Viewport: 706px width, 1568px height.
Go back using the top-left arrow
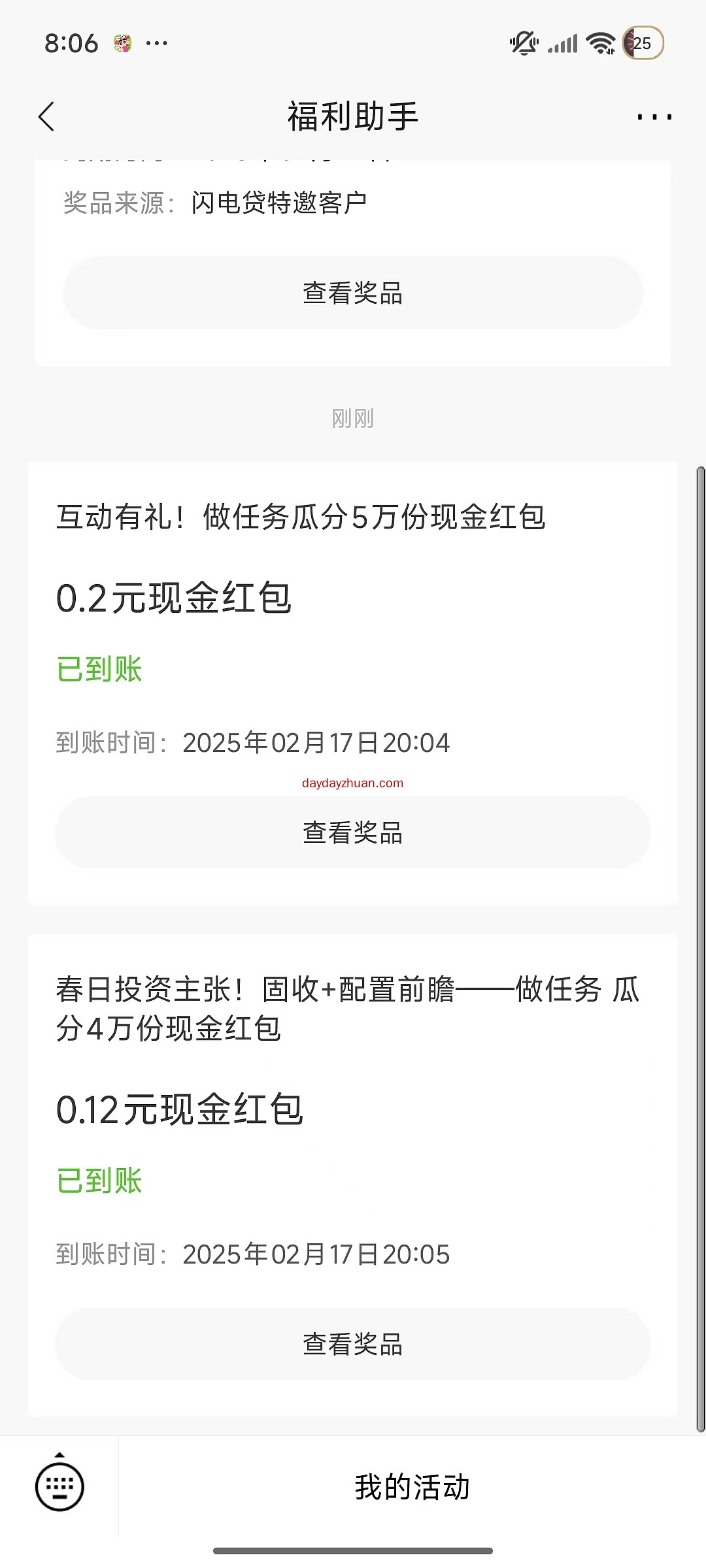pos(46,117)
